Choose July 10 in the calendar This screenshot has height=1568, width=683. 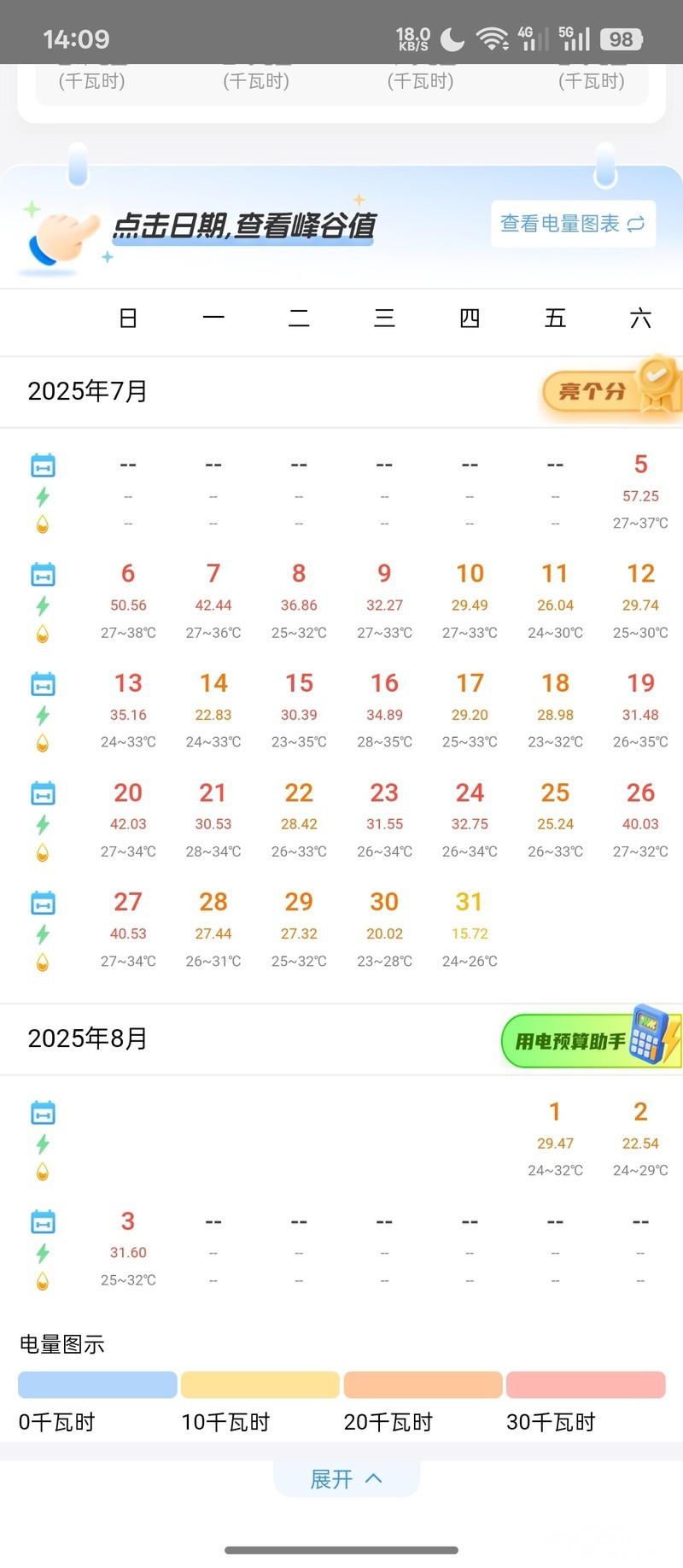[470, 600]
